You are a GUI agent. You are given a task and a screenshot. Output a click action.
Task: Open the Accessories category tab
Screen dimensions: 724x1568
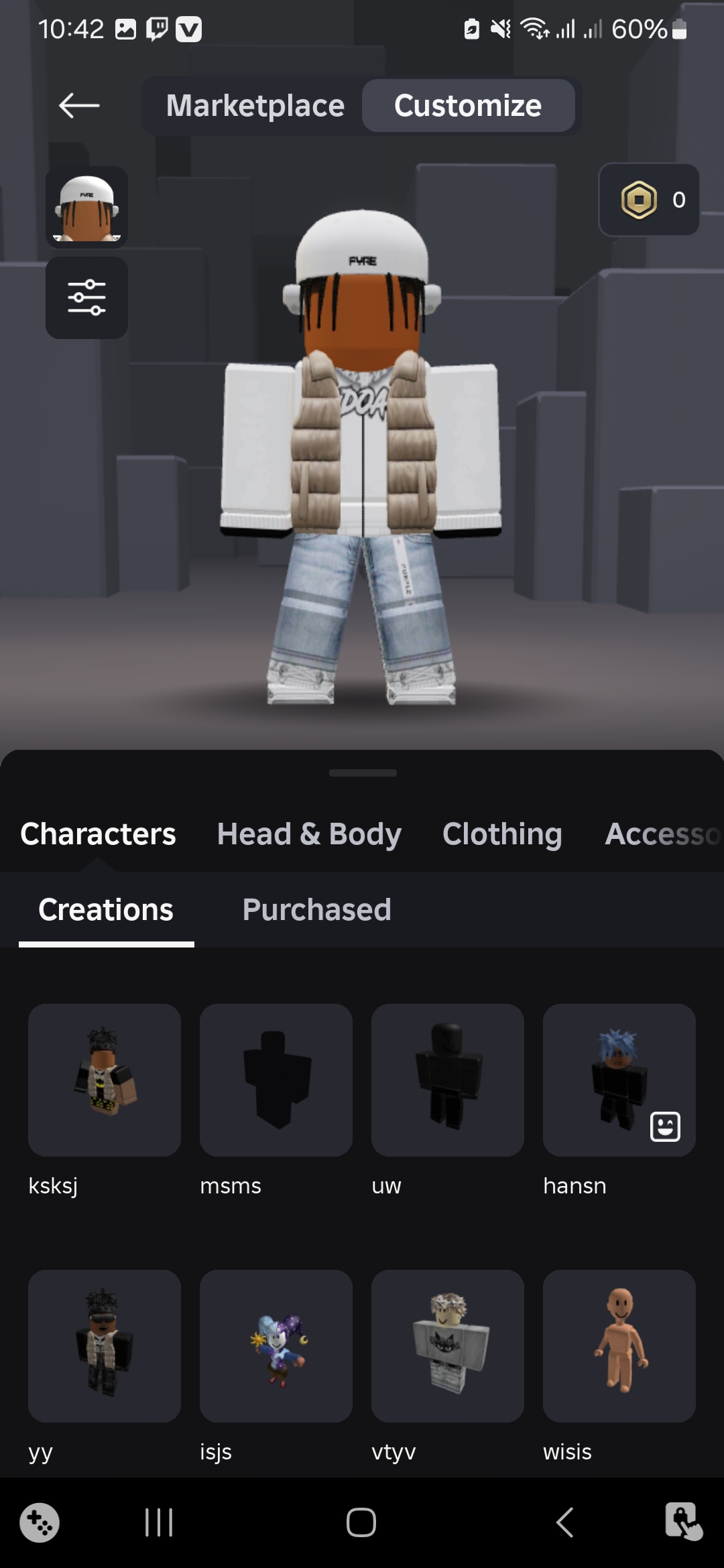pos(664,834)
